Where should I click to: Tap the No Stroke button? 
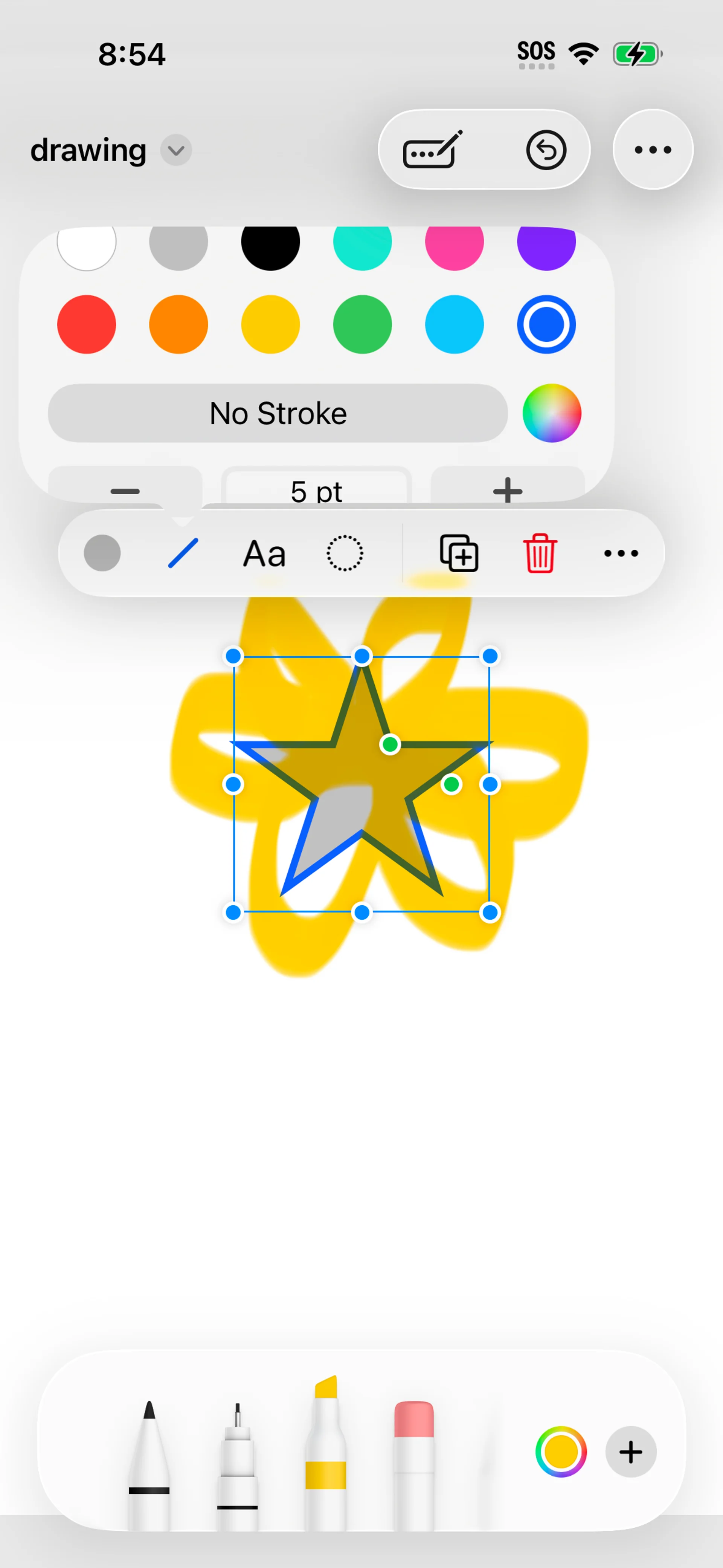coord(278,413)
